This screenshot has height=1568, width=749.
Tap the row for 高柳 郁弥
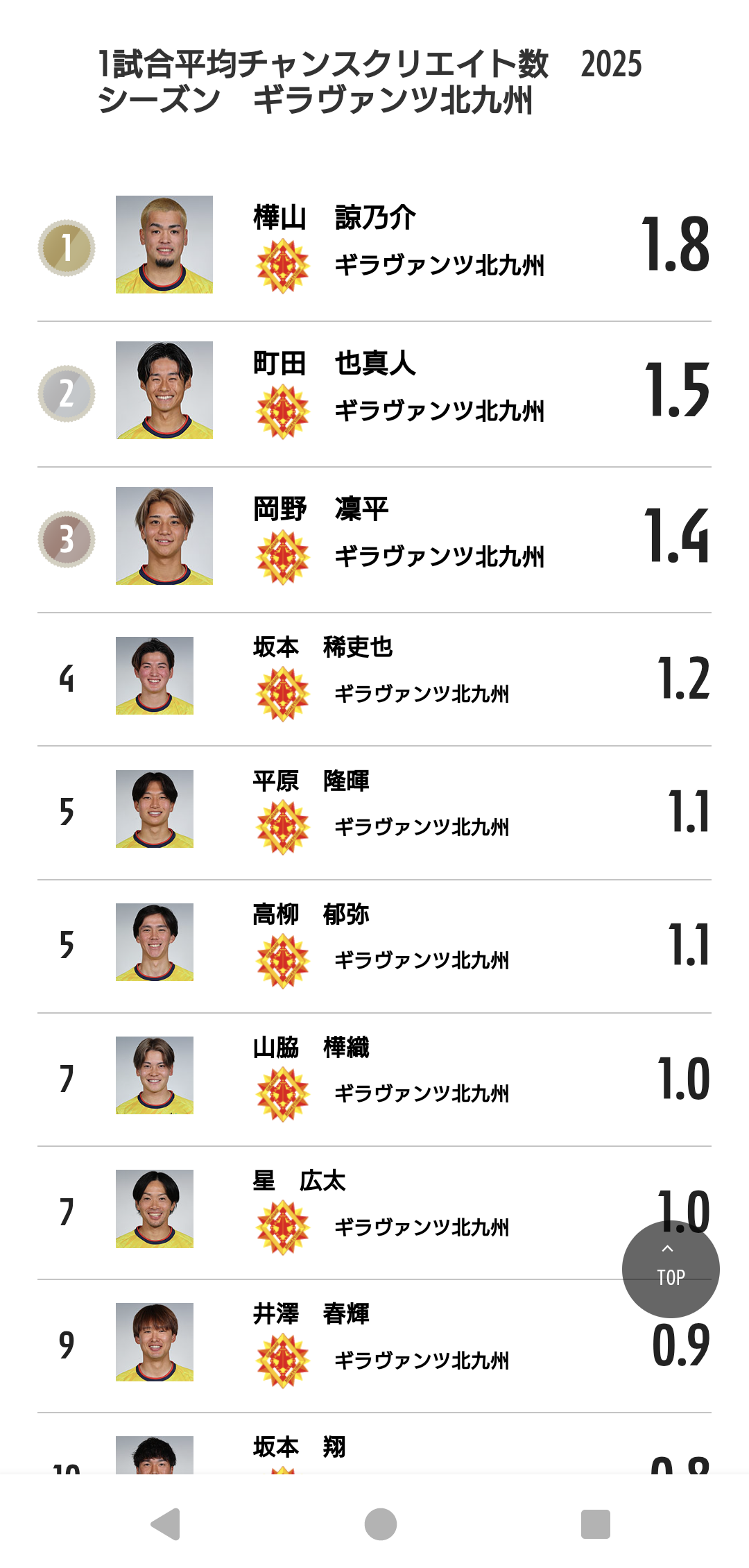(x=374, y=946)
